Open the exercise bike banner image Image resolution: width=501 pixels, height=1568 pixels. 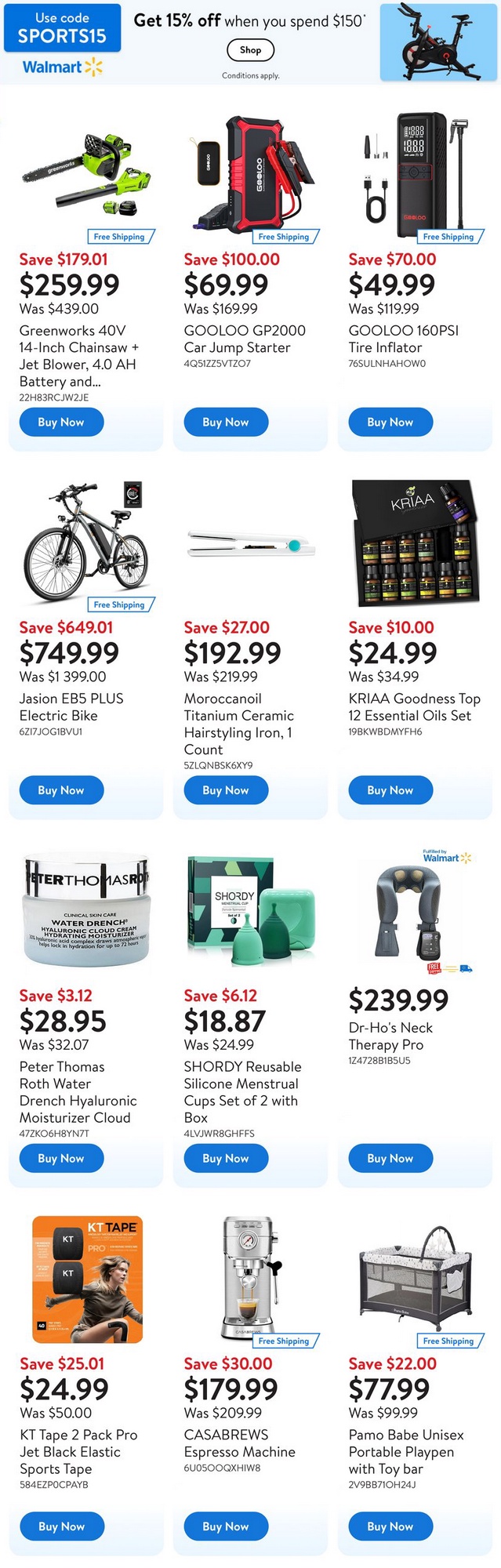point(438,42)
